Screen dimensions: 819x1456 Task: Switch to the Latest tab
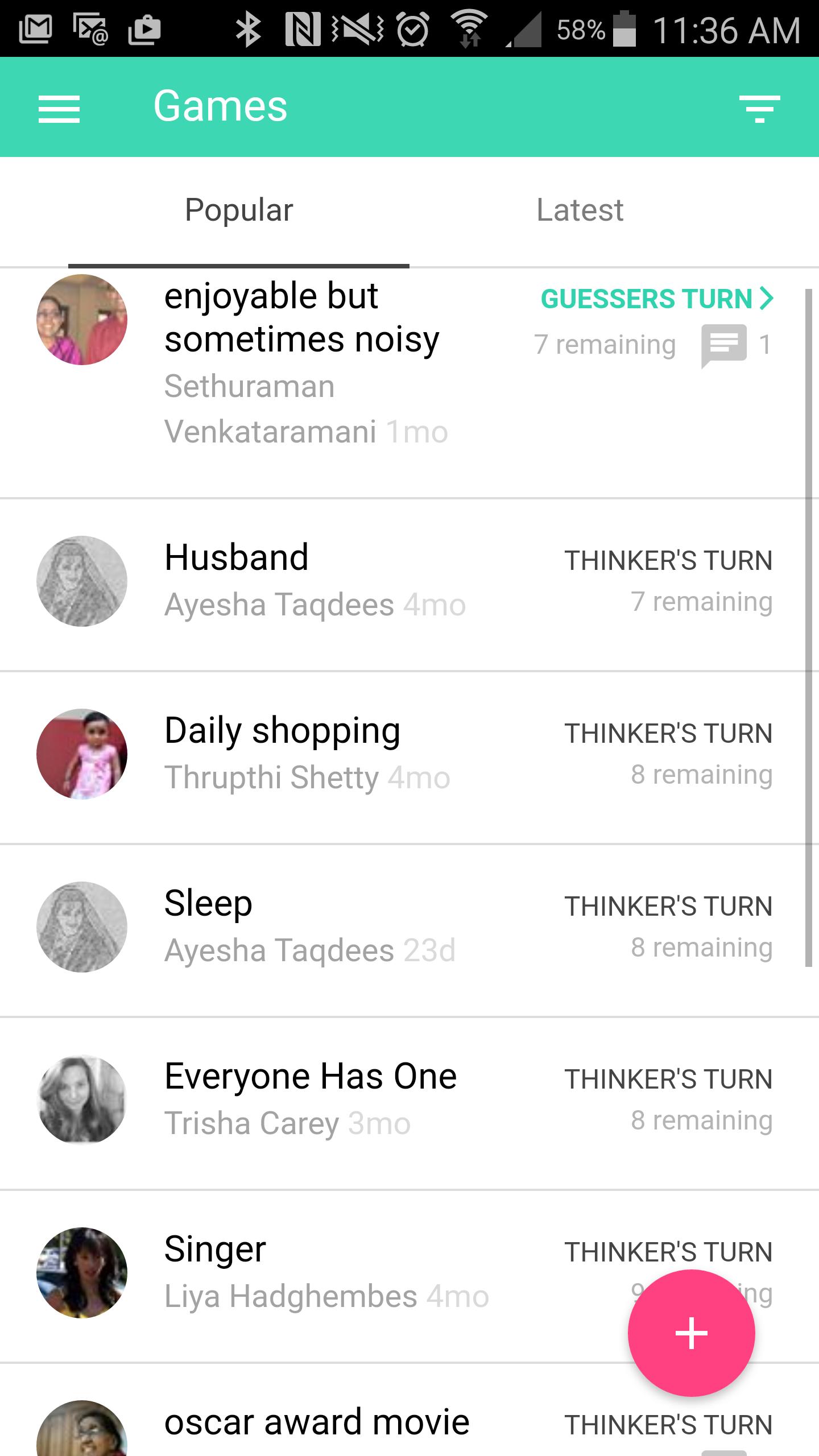point(580,210)
